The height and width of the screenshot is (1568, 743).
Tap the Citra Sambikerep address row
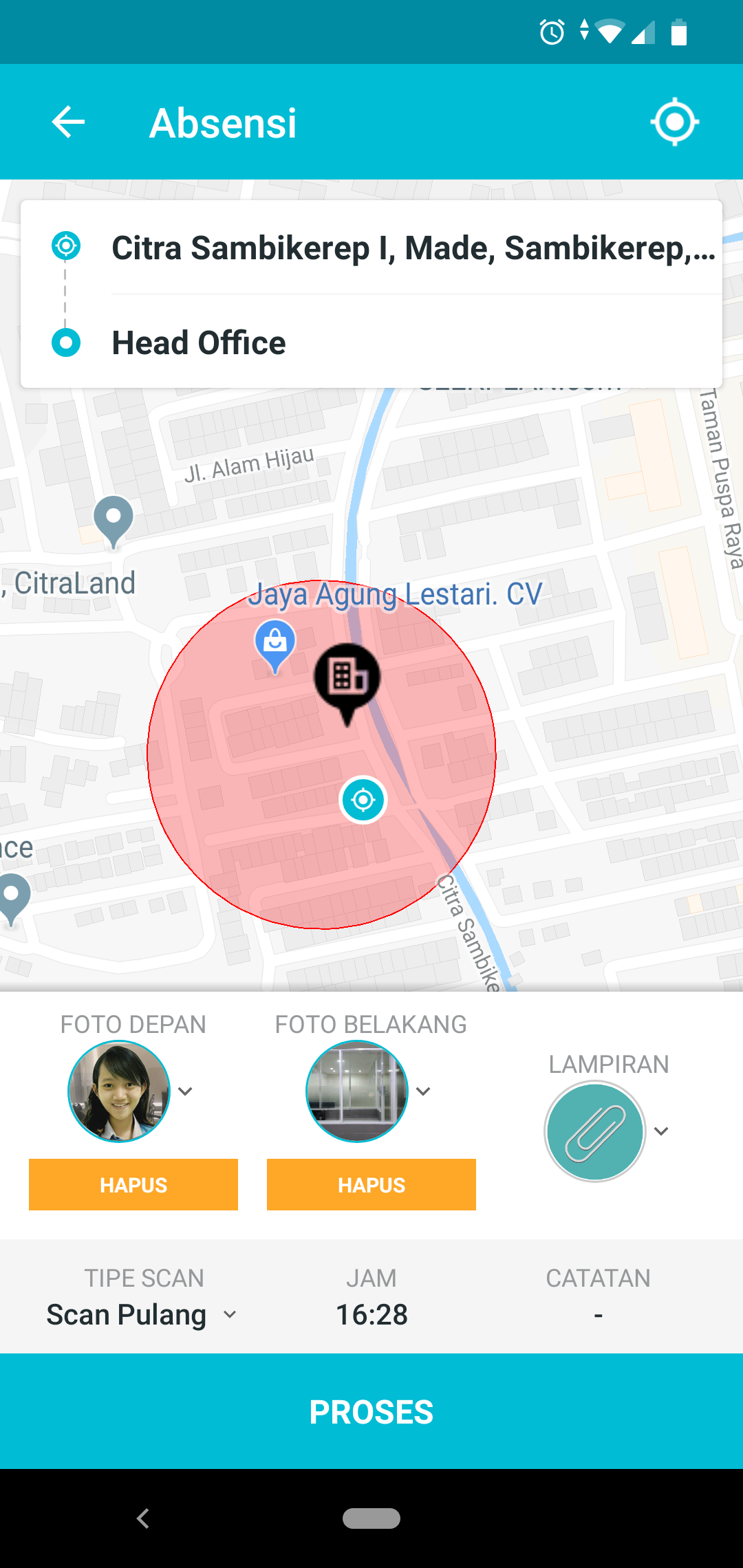(413, 248)
